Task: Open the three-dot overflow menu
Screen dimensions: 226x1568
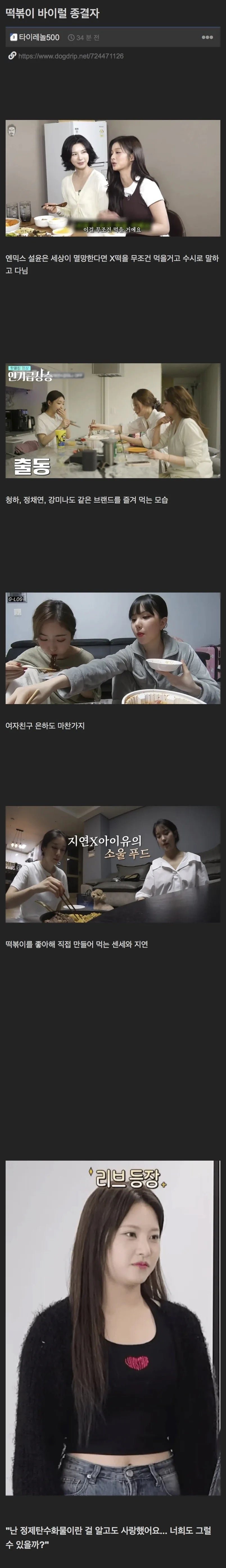Action: point(207,37)
